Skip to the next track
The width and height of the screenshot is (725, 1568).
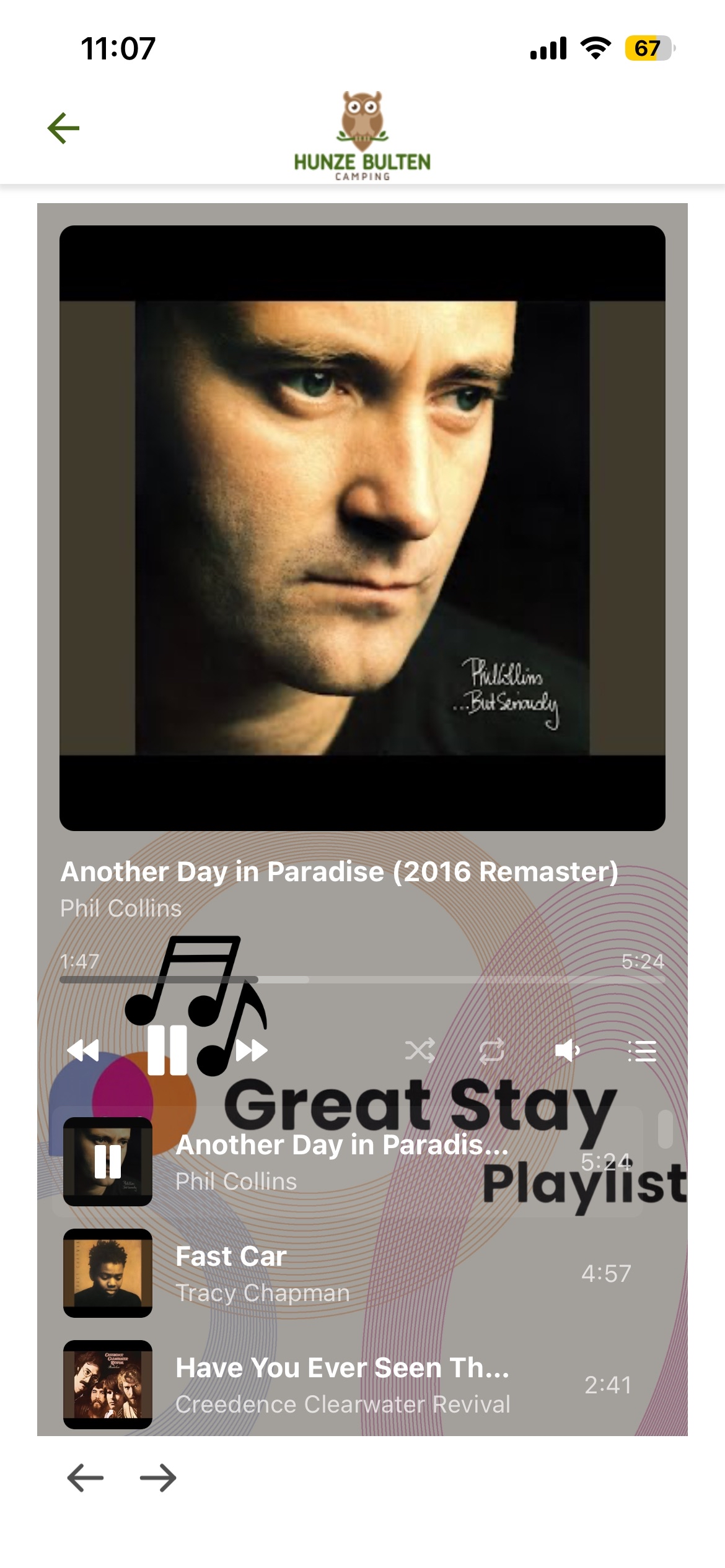pos(252,1050)
